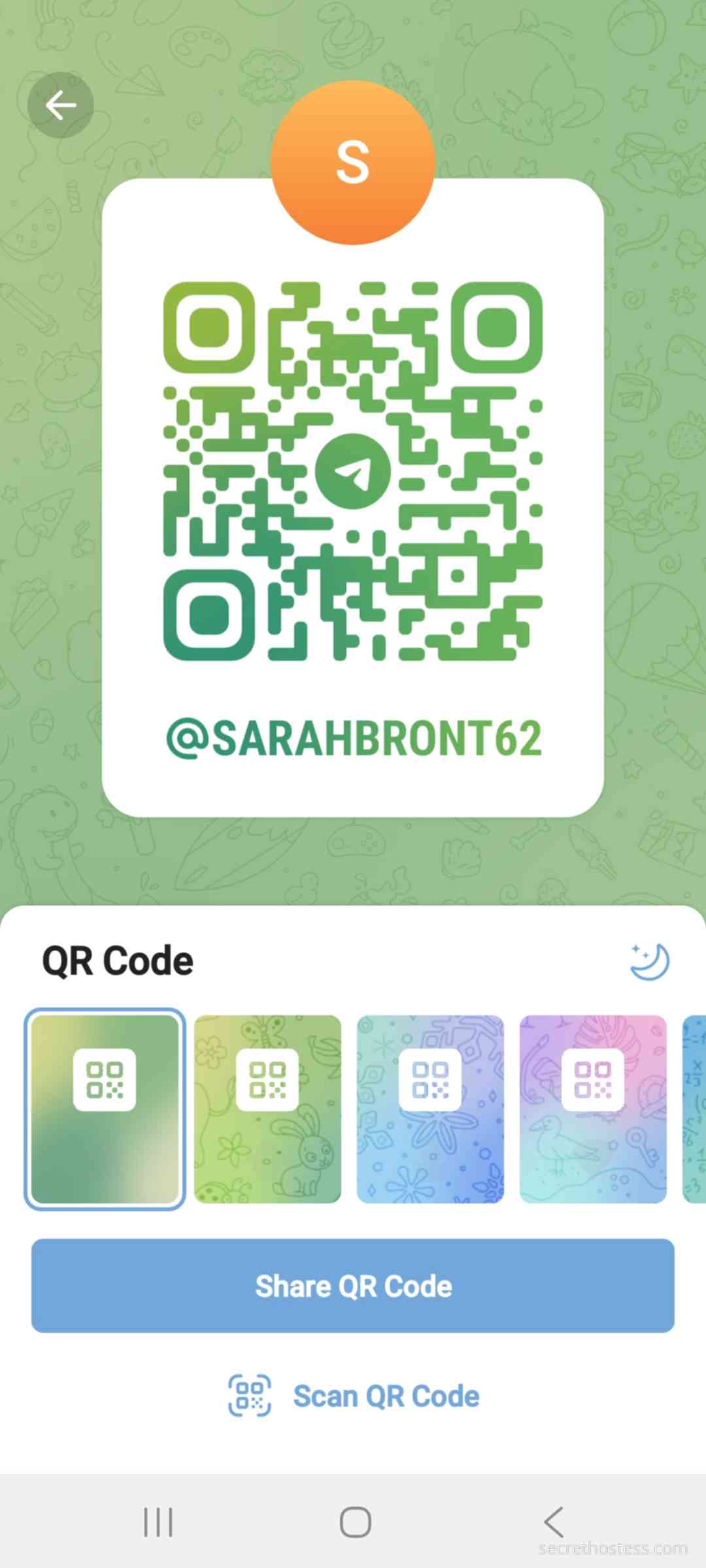Apply the pink and purple QR theme
The image size is (706, 1568).
[593, 1109]
